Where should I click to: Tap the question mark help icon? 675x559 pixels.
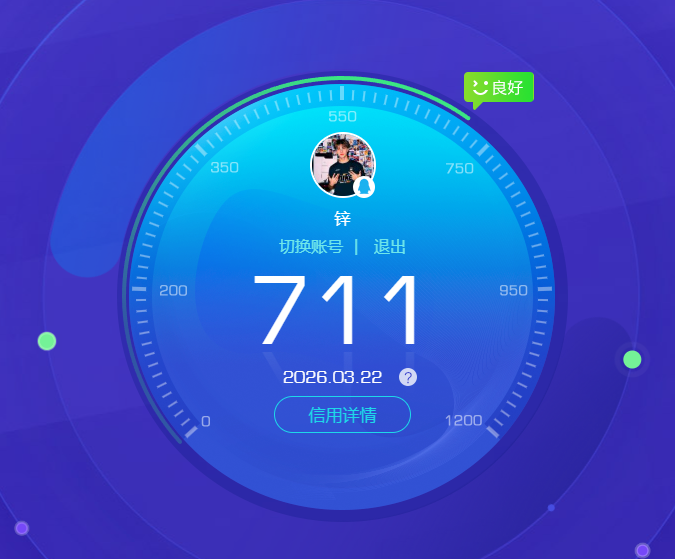(x=408, y=377)
